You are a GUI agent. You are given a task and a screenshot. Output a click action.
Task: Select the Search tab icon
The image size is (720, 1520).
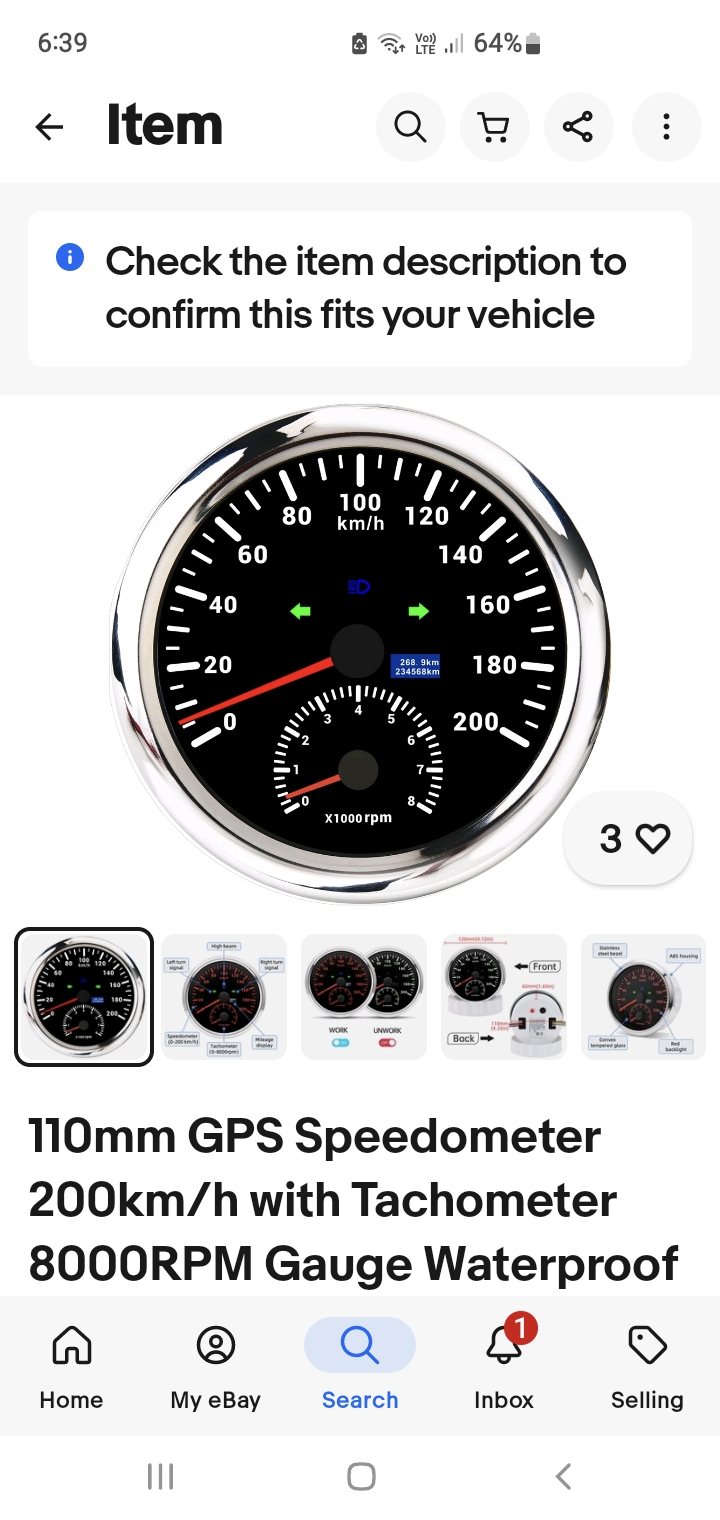(360, 1345)
